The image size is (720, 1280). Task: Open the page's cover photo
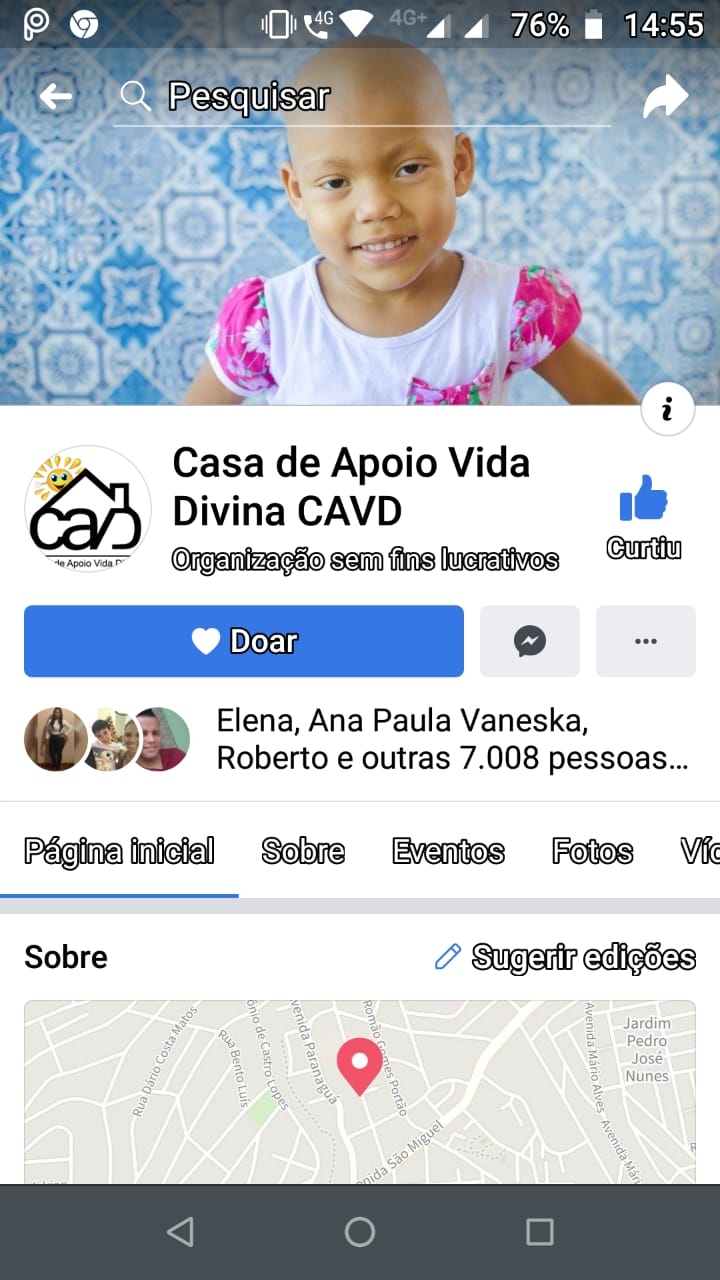(360, 227)
